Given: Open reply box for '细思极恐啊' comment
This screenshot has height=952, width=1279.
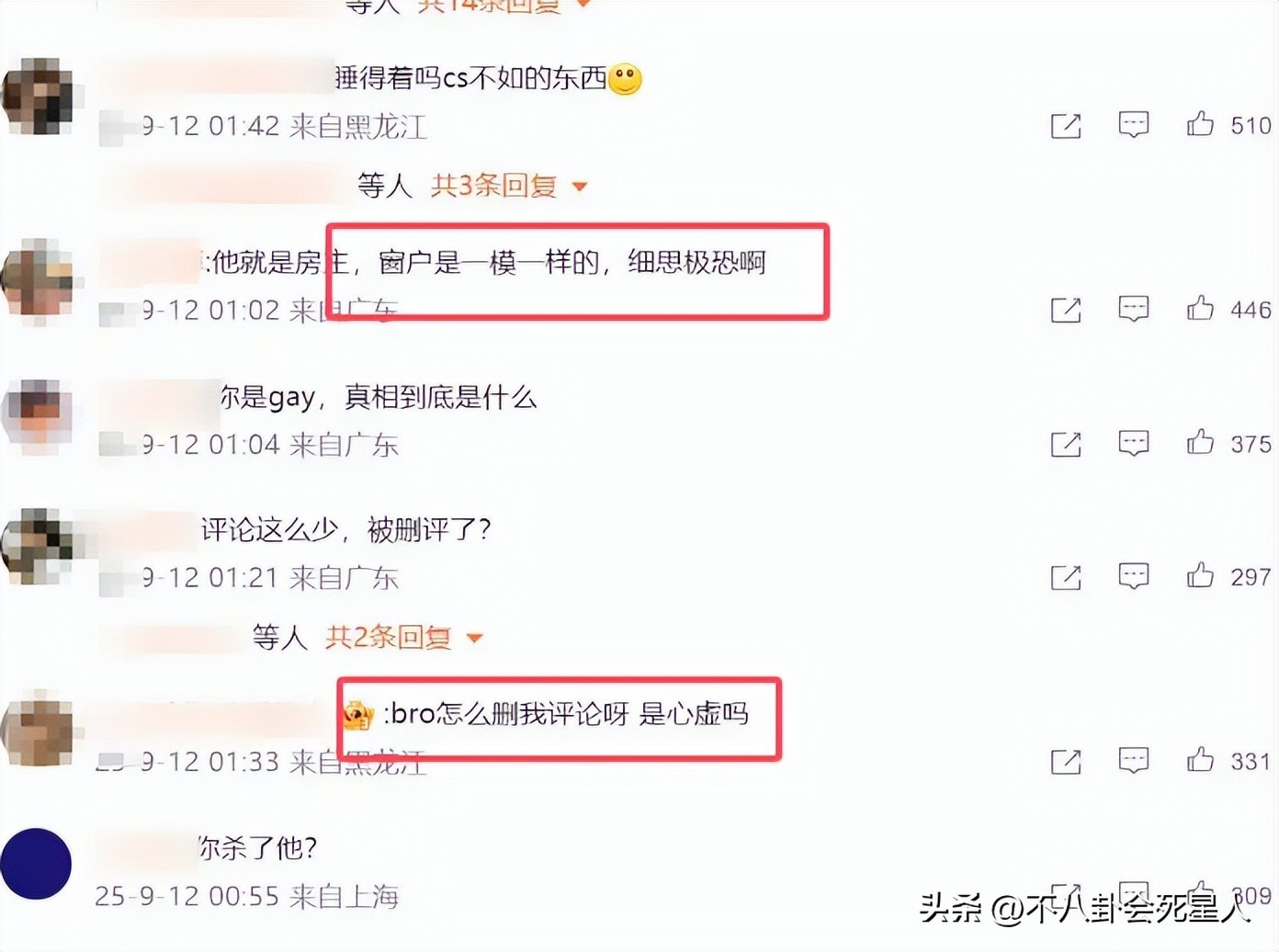Looking at the screenshot, I should [1133, 308].
